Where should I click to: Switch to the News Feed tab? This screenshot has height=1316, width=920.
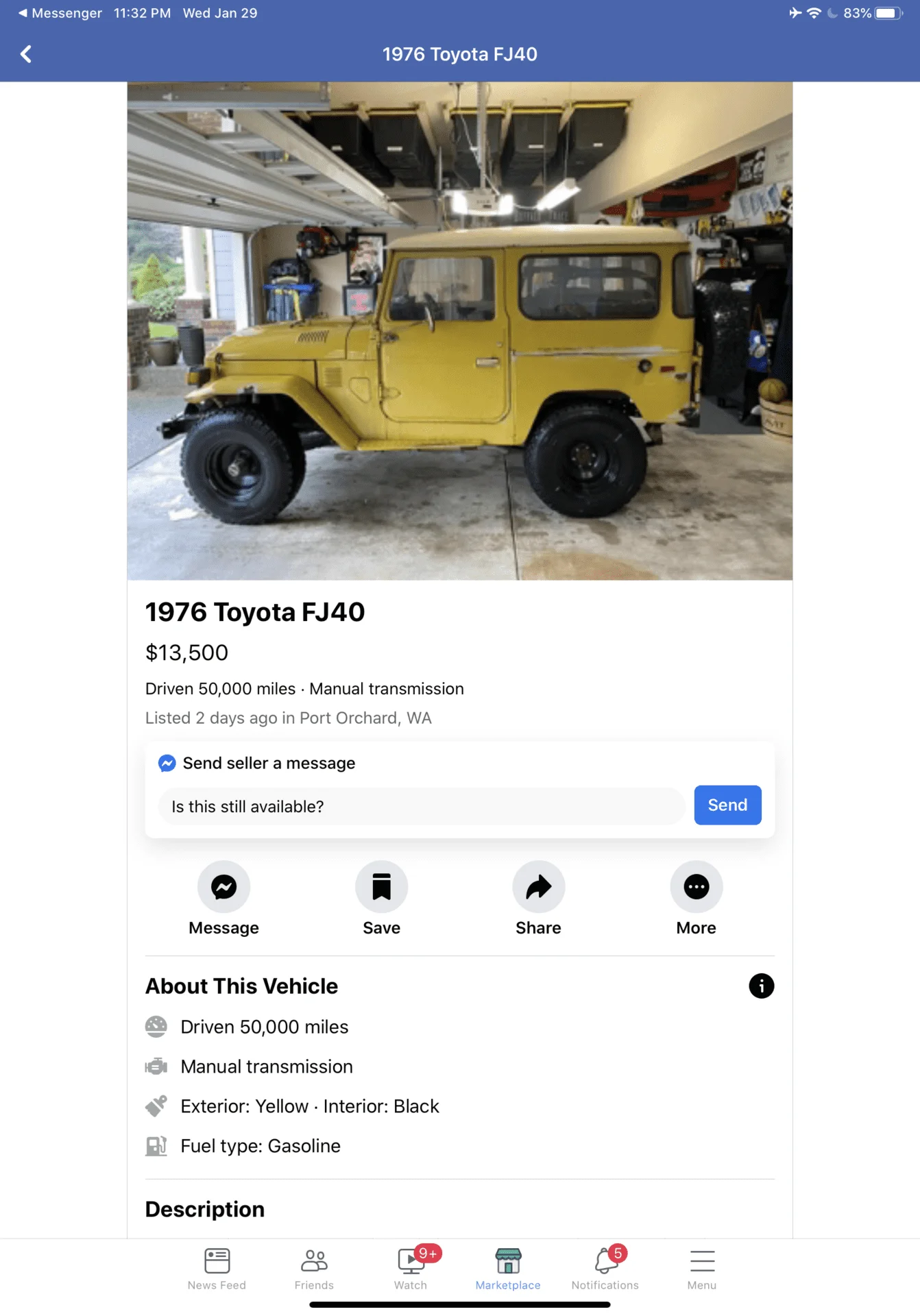[x=217, y=1269]
